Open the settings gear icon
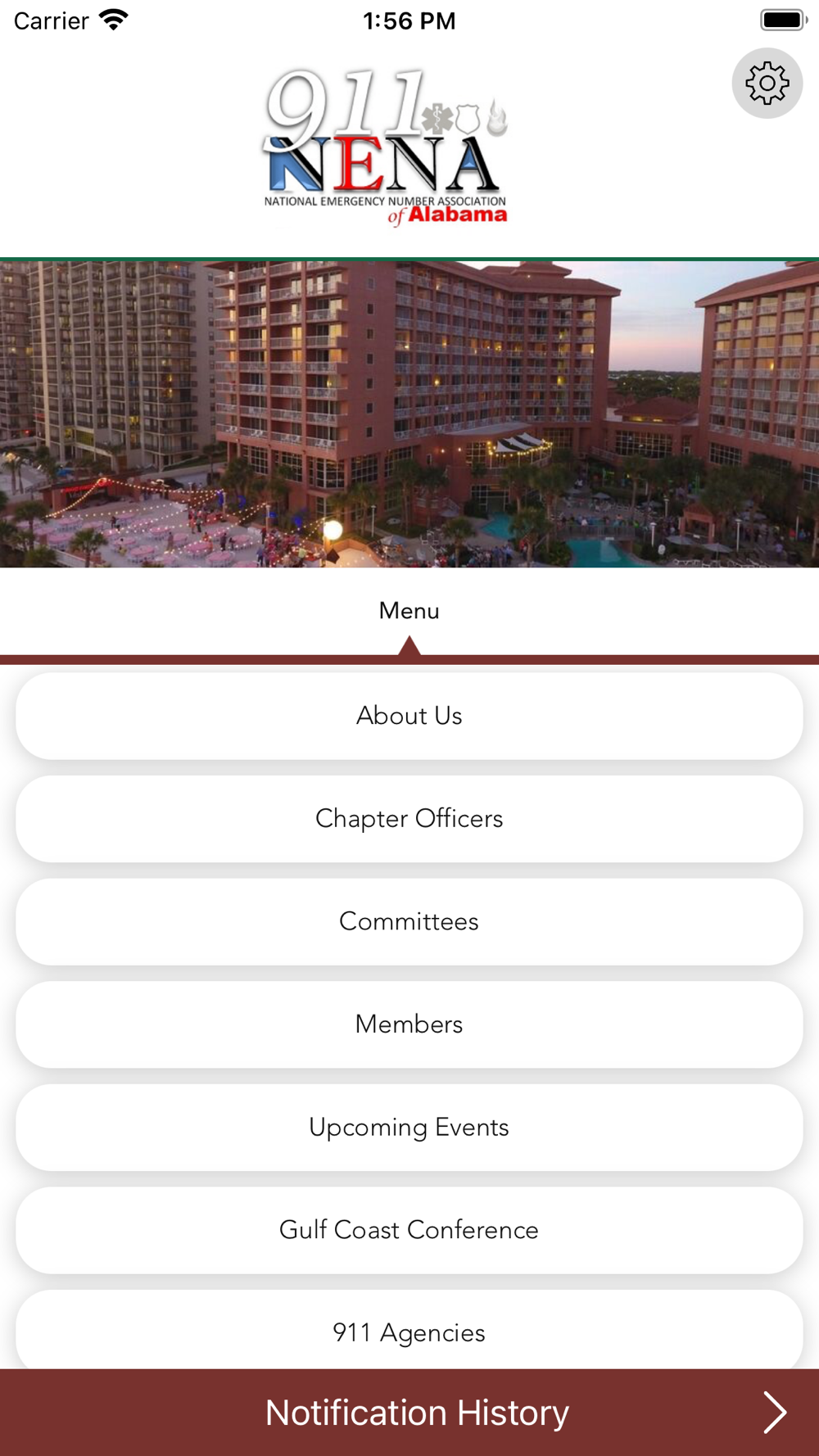The width and height of the screenshot is (819, 1456). [767, 84]
